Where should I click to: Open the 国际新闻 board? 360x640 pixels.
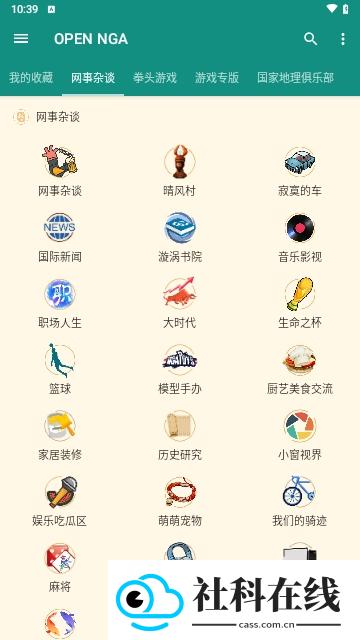tap(60, 237)
